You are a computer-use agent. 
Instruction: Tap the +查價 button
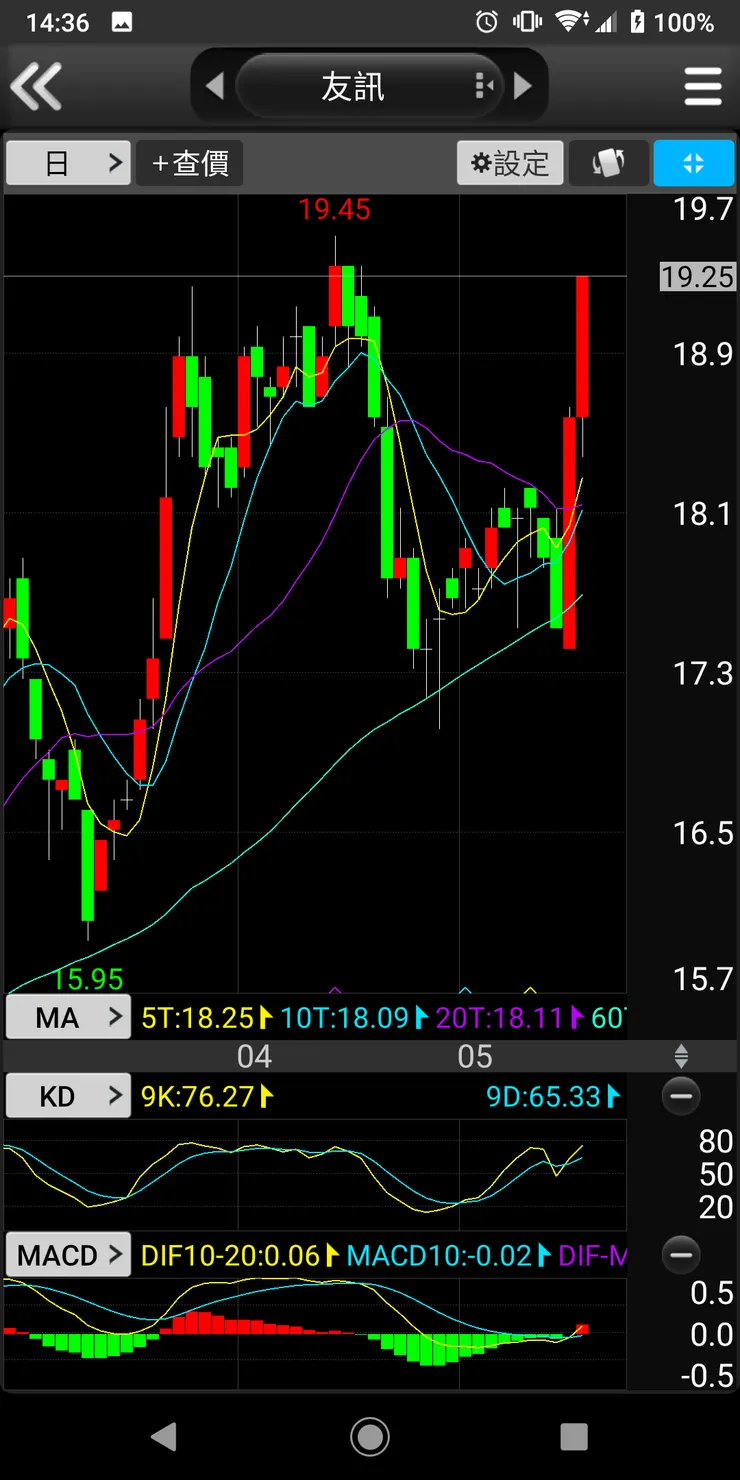pos(190,163)
